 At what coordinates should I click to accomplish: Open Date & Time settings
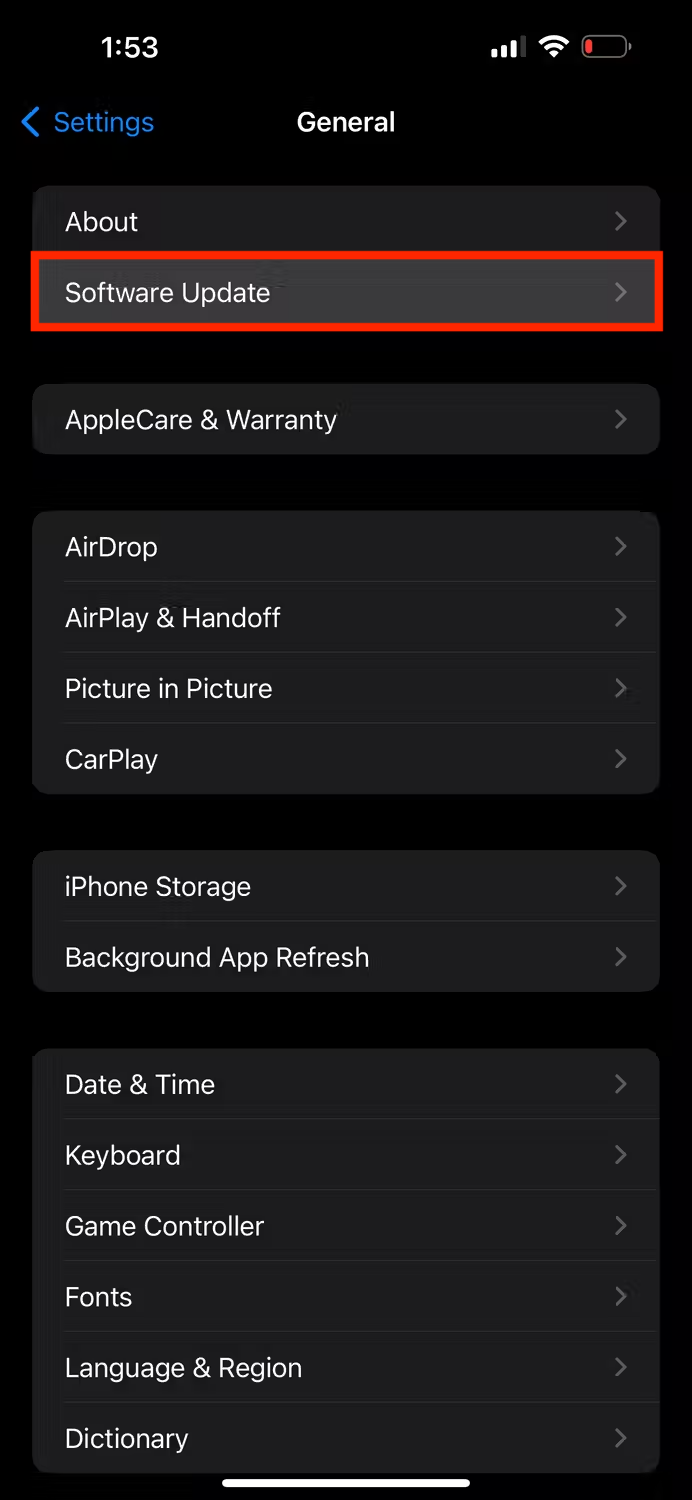345,1085
